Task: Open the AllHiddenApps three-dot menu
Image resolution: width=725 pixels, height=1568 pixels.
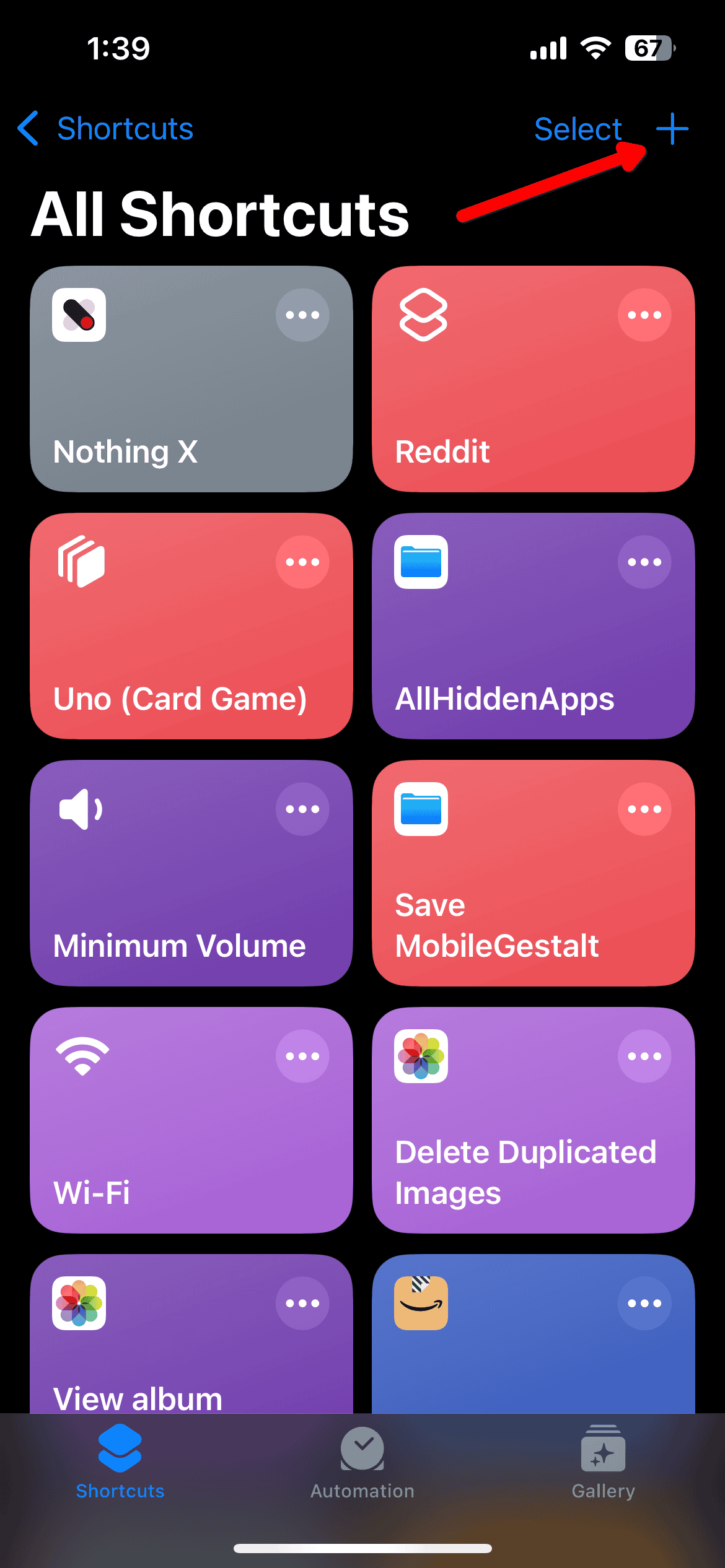Action: click(x=644, y=562)
